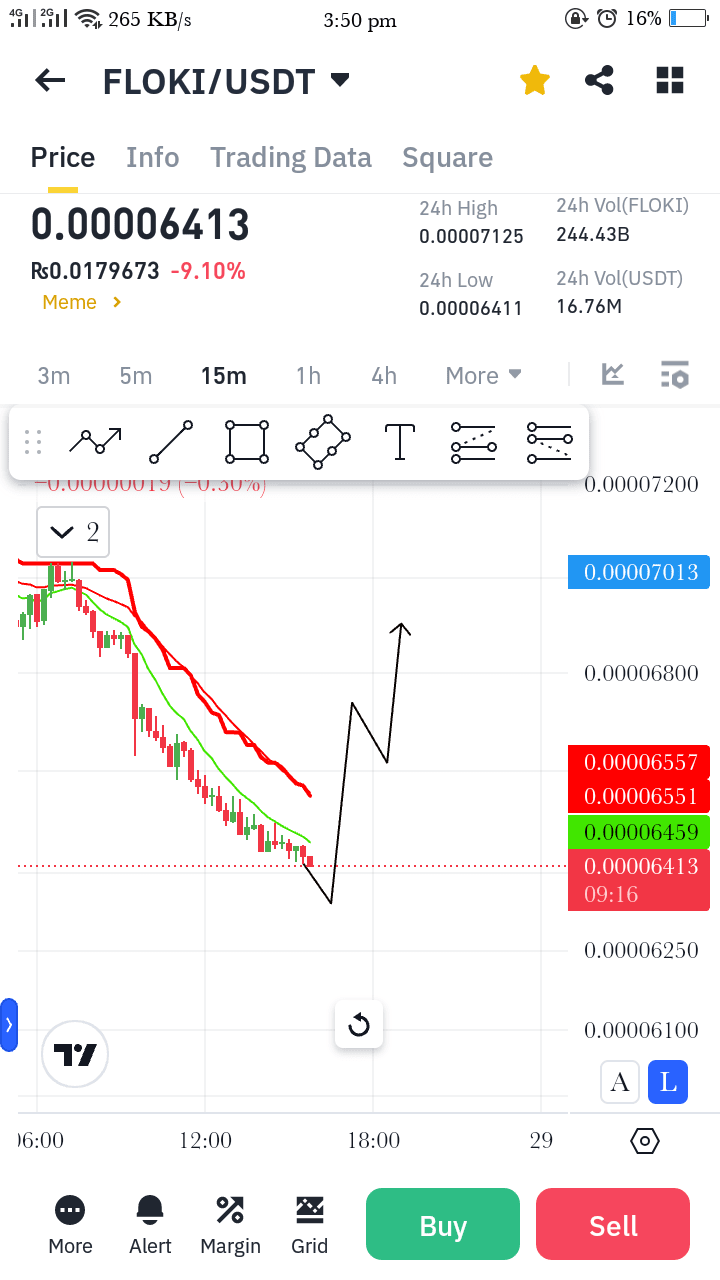Select the trend line drawing tool

click(171, 441)
